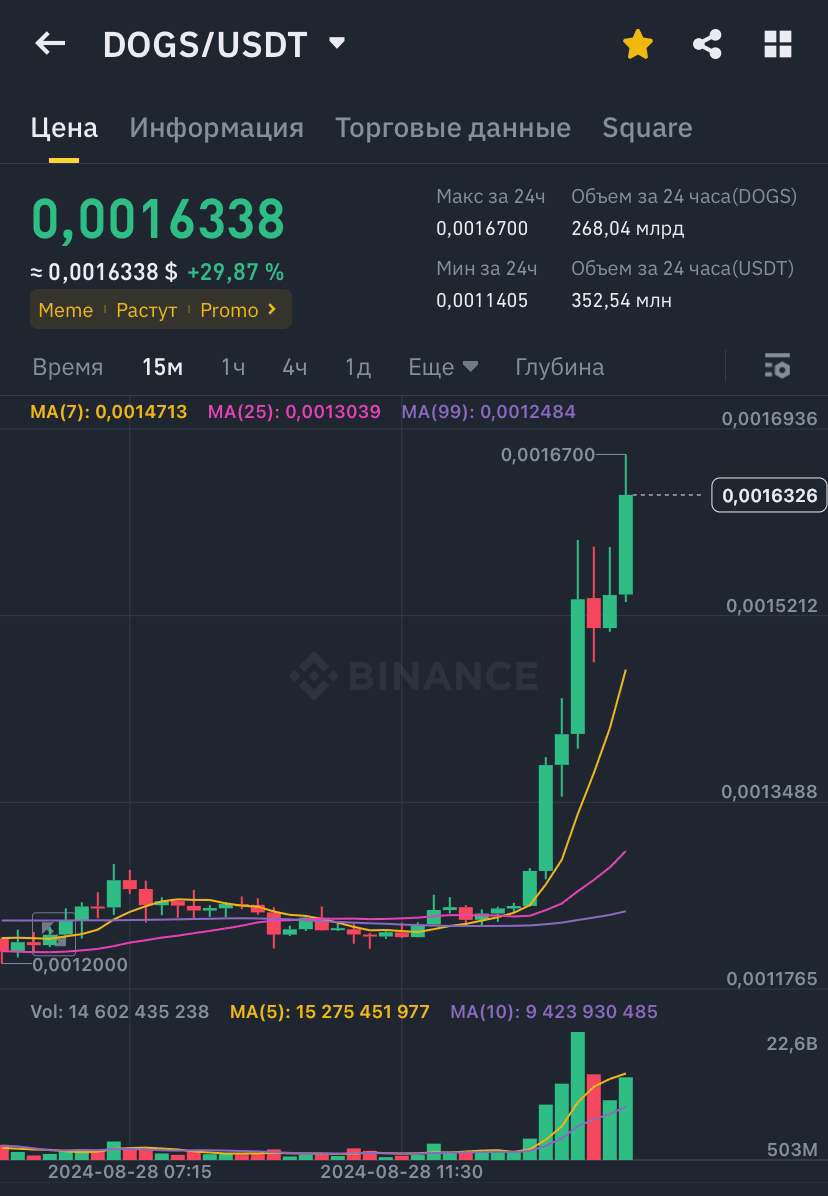Open the Глубина depth chart
The height and width of the screenshot is (1196, 828).
pyautogui.click(x=559, y=367)
